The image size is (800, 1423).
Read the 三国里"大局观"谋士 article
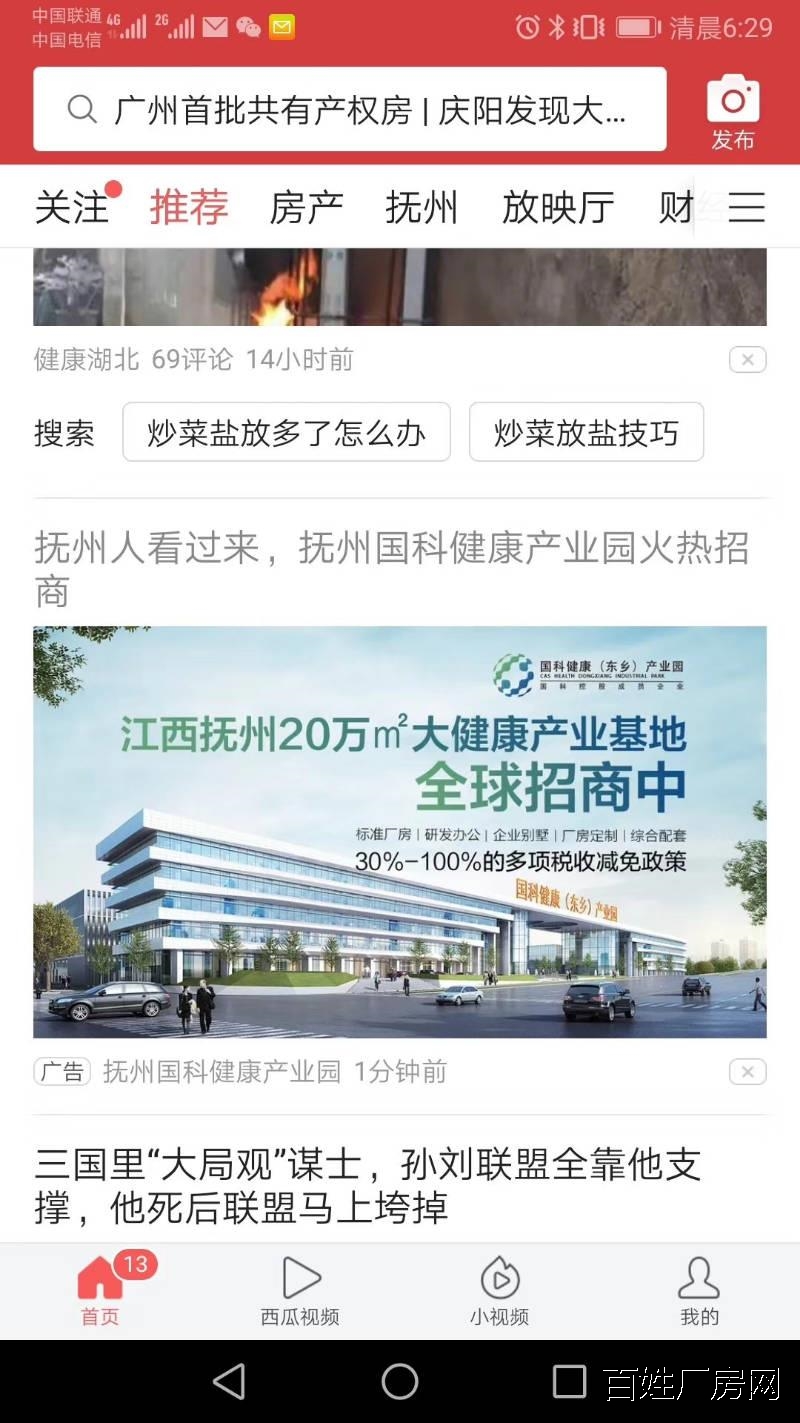pyautogui.click(x=368, y=1185)
